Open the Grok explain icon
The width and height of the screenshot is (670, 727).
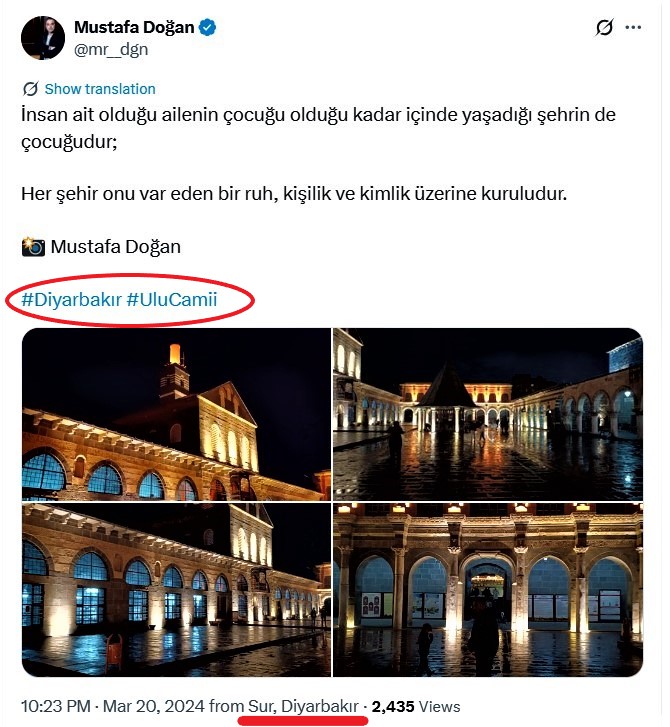click(x=603, y=28)
